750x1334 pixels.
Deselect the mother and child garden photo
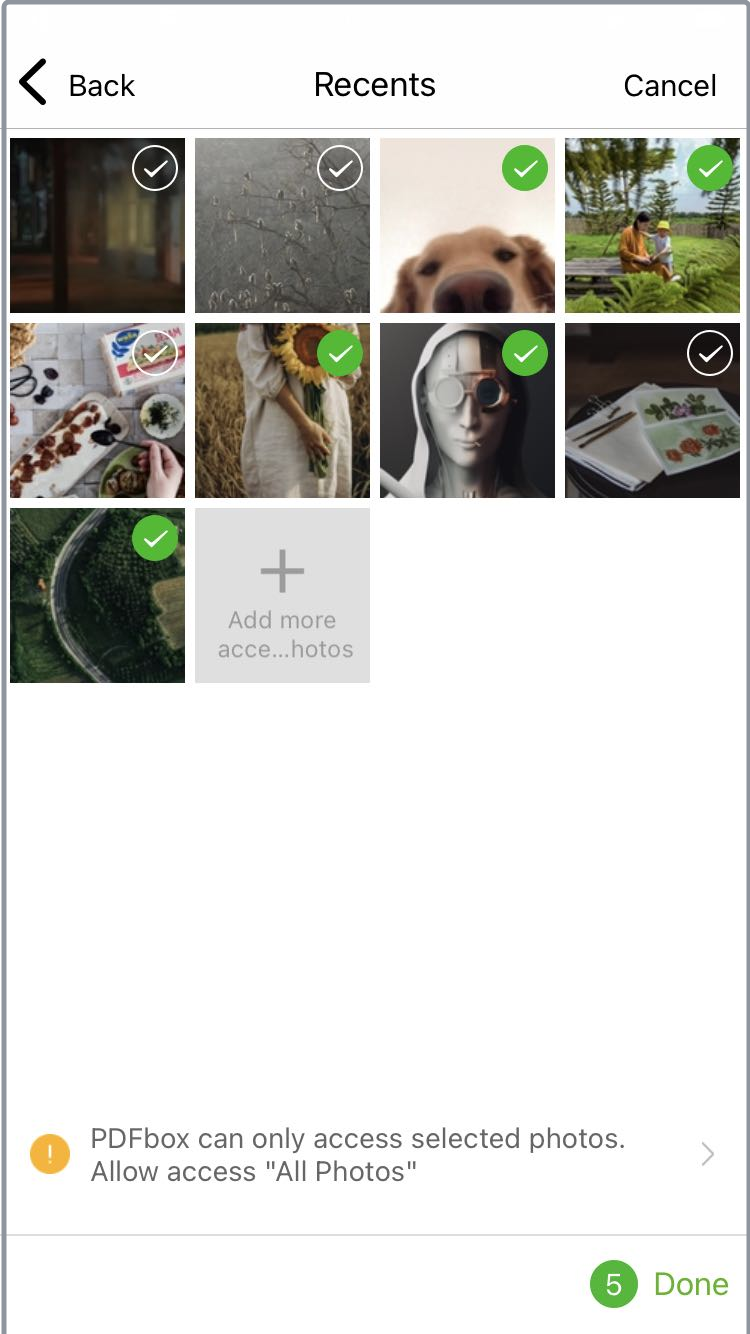coord(652,225)
